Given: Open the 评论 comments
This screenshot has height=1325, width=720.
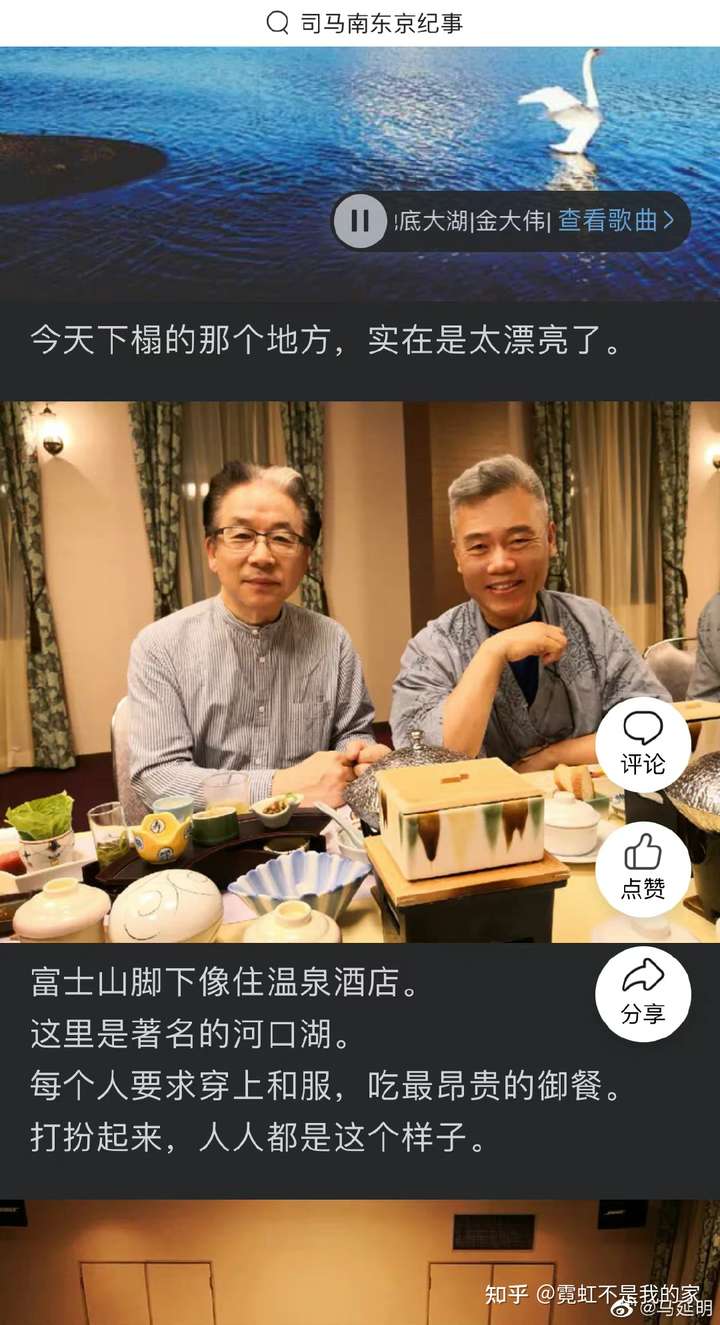Looking at the screenshot, I should click(x=643, y=745).
